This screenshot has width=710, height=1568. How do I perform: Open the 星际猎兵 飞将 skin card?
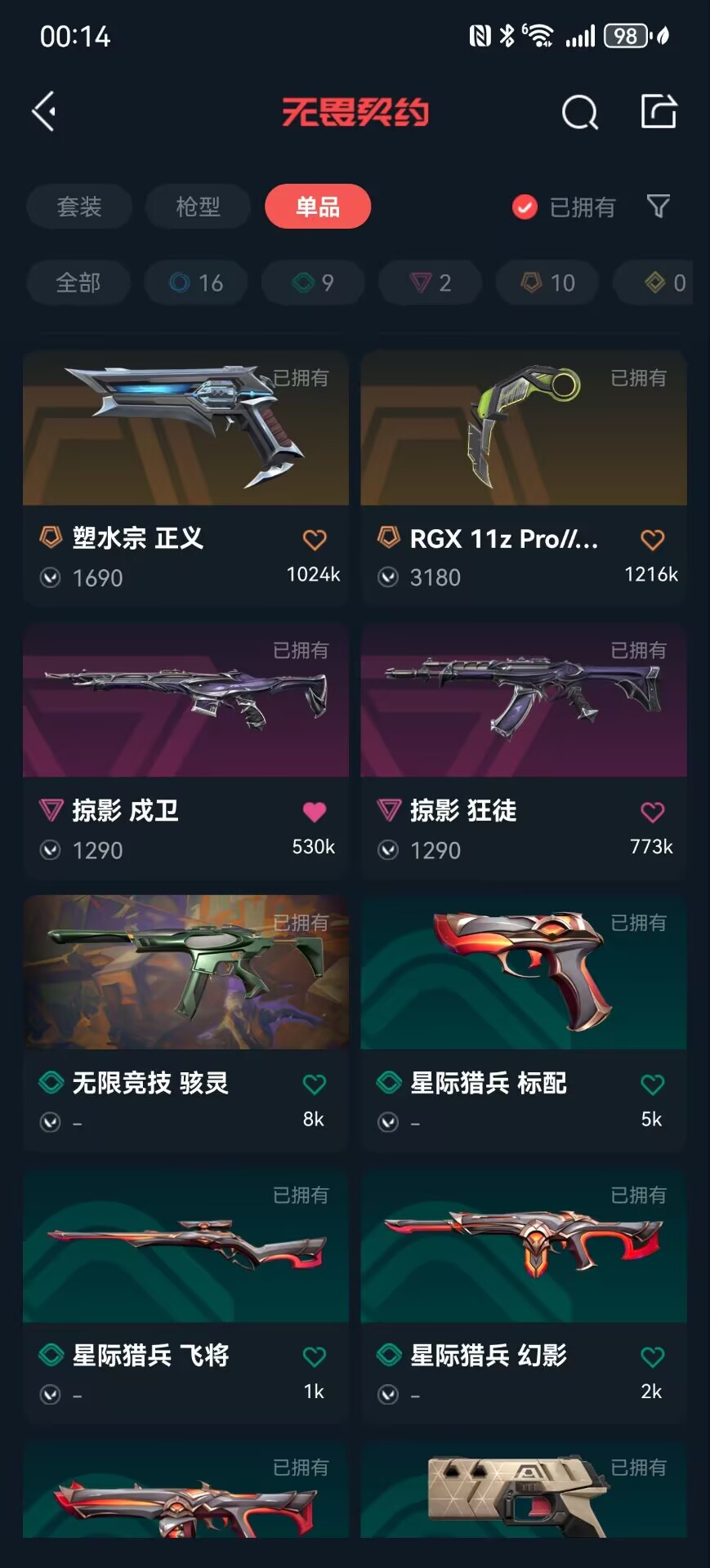pos(186,1296)
